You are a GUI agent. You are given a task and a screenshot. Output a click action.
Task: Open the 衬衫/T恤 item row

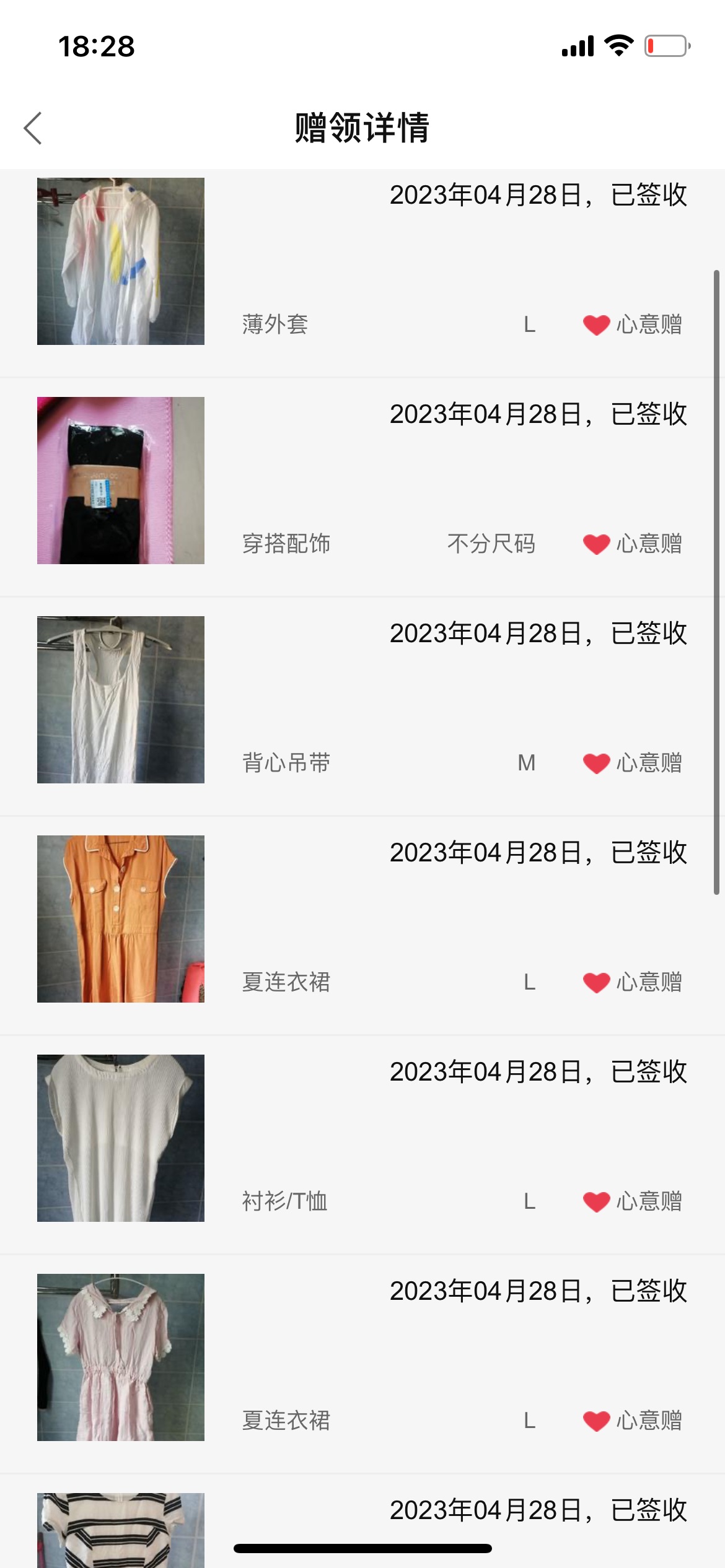362,1145
